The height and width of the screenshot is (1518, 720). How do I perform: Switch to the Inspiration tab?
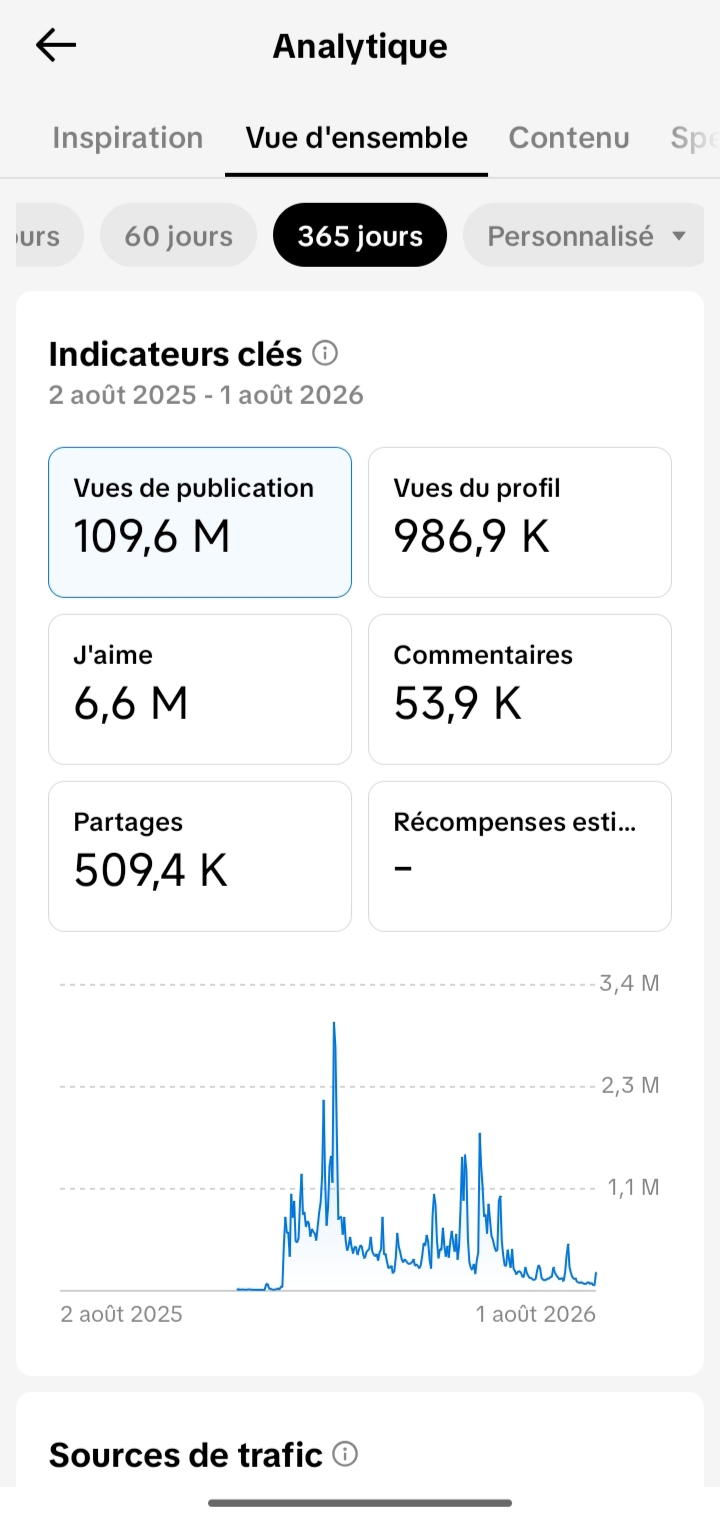[128, 137]
